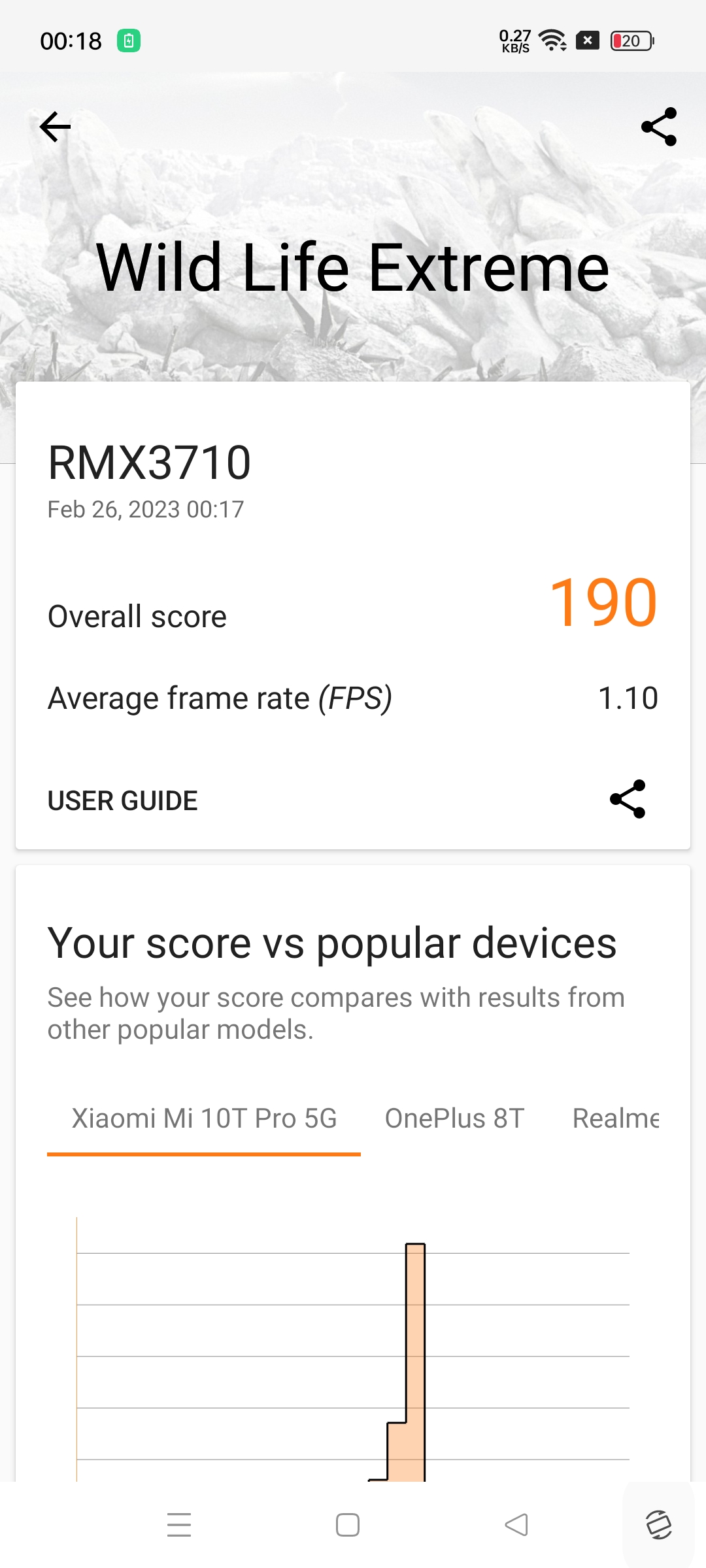The height and width of the screenshot is (1568, 706).
Task: Share result via top-right share icon
Action: [659, 127]
